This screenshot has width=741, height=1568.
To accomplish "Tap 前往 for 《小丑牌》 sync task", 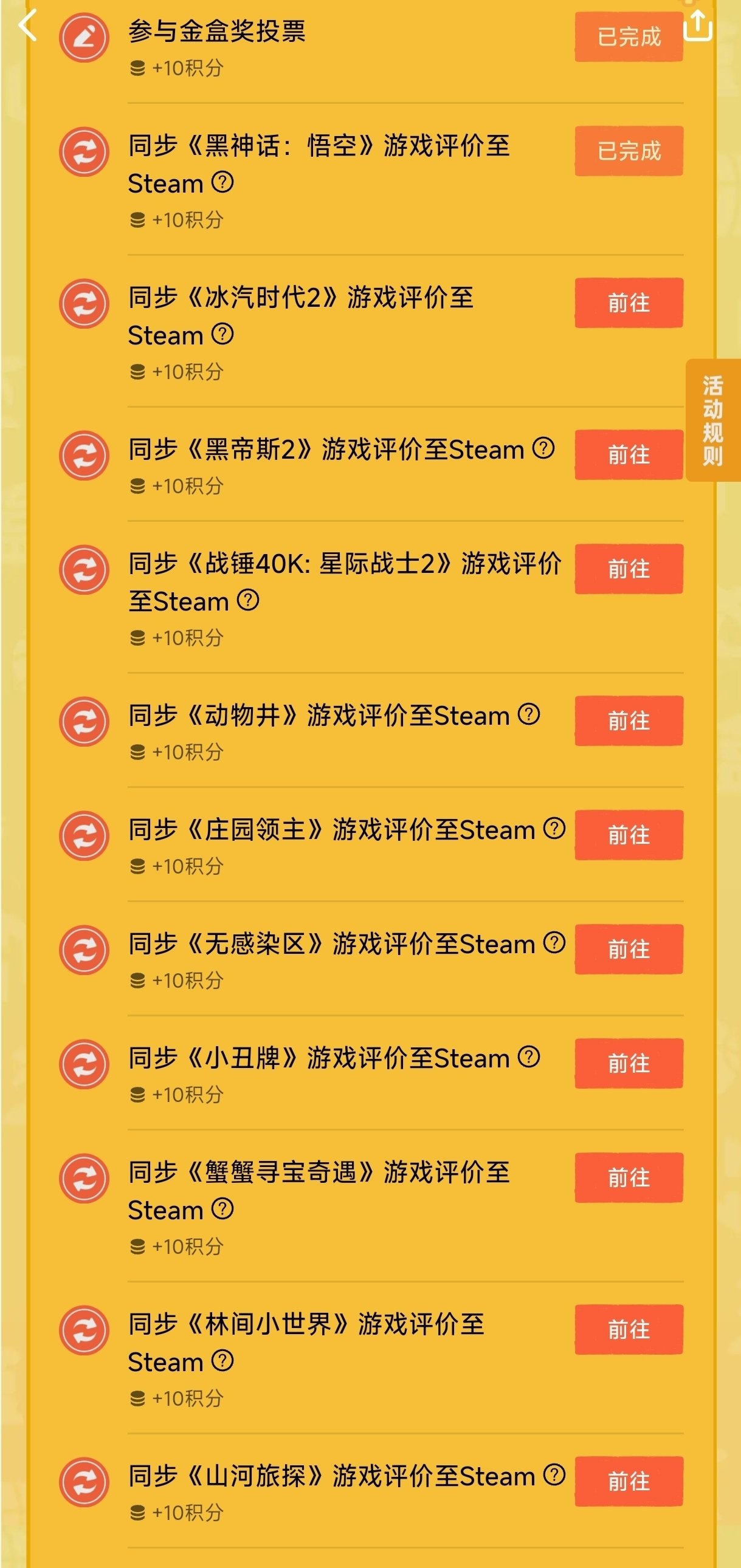I will click(x=629, y=1063).
